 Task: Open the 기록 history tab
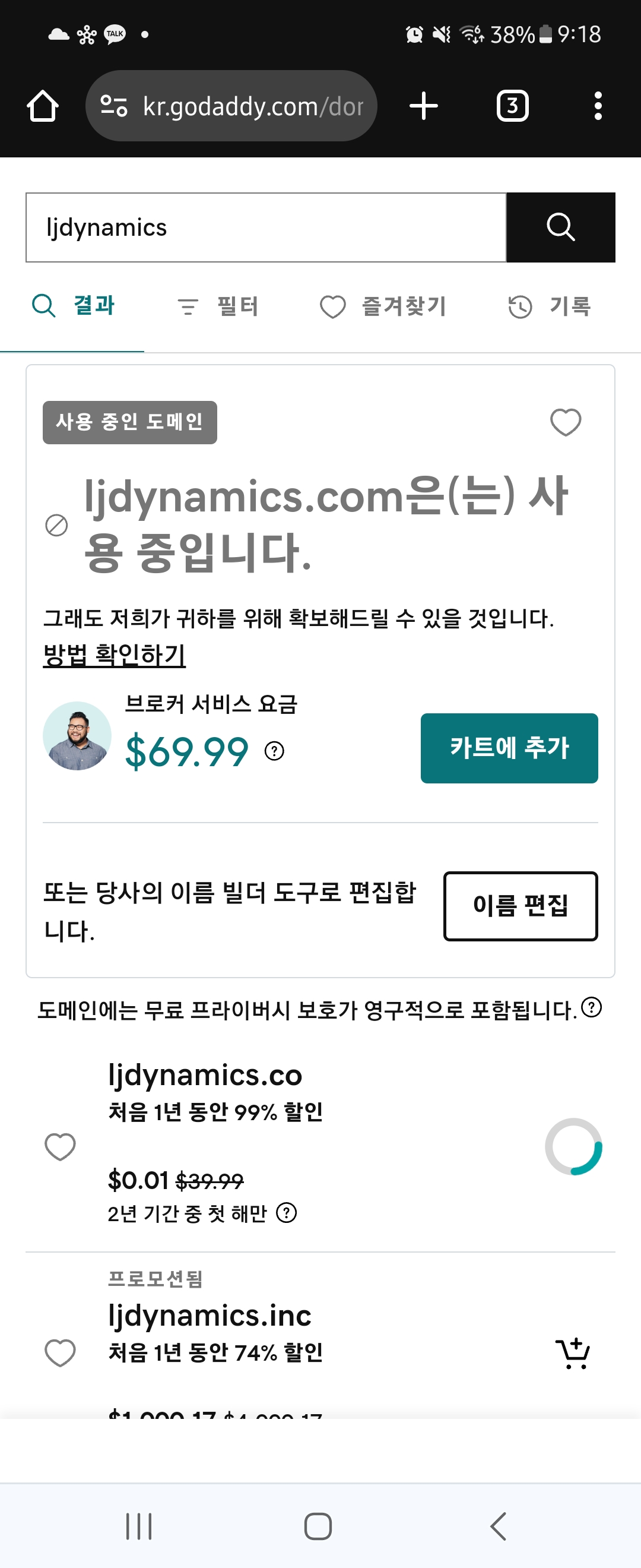(x=549, y=306)
